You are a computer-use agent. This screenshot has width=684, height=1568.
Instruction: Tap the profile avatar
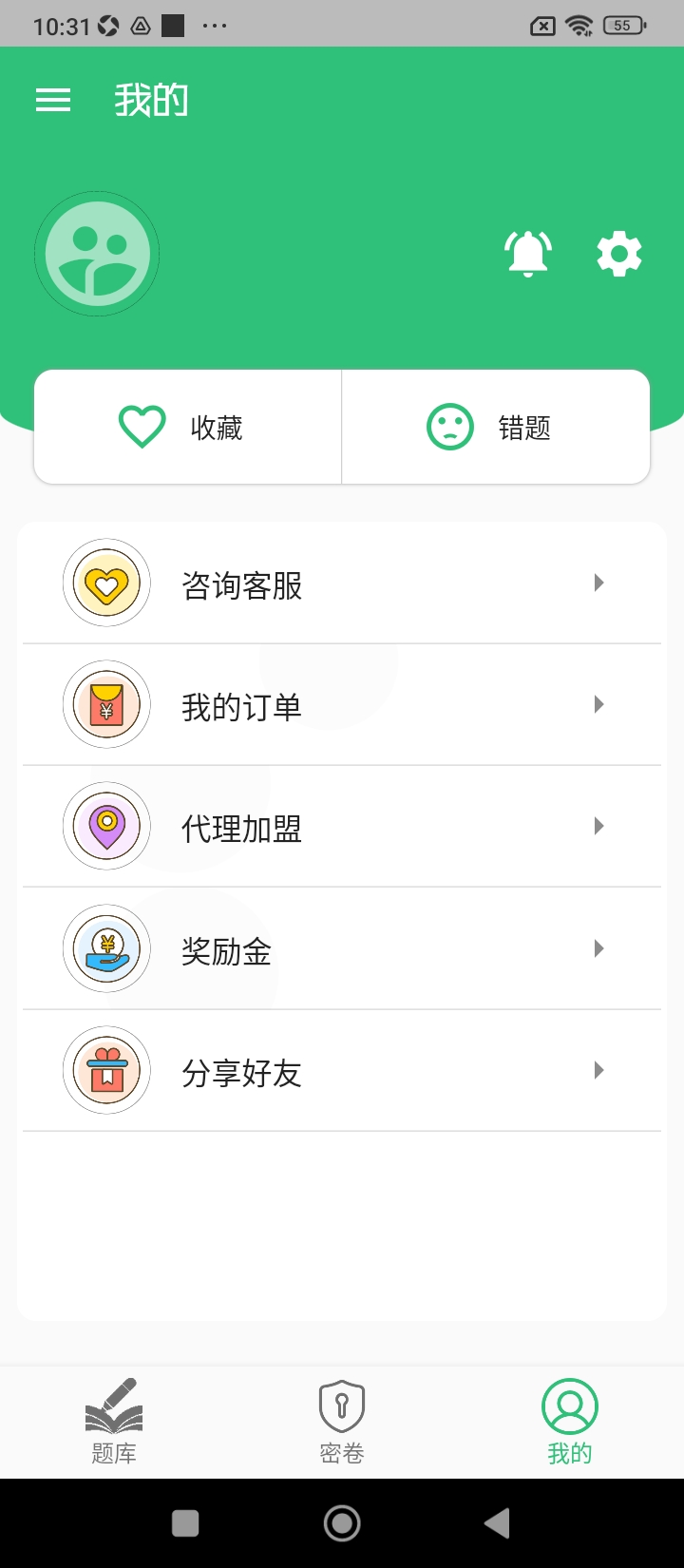[97, 254]
